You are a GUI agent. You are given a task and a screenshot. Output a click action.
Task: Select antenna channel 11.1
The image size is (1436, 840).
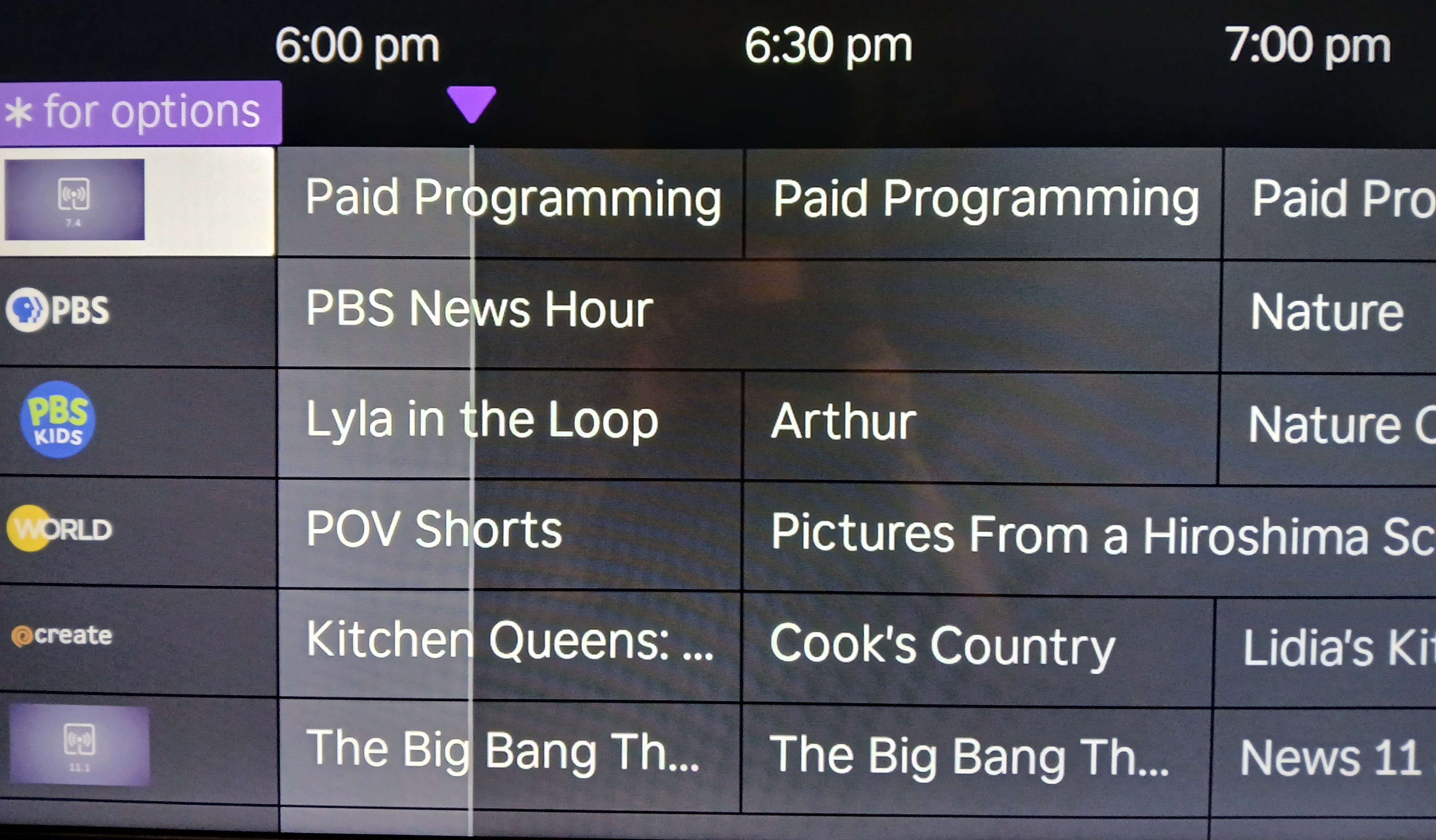[79, 745]
